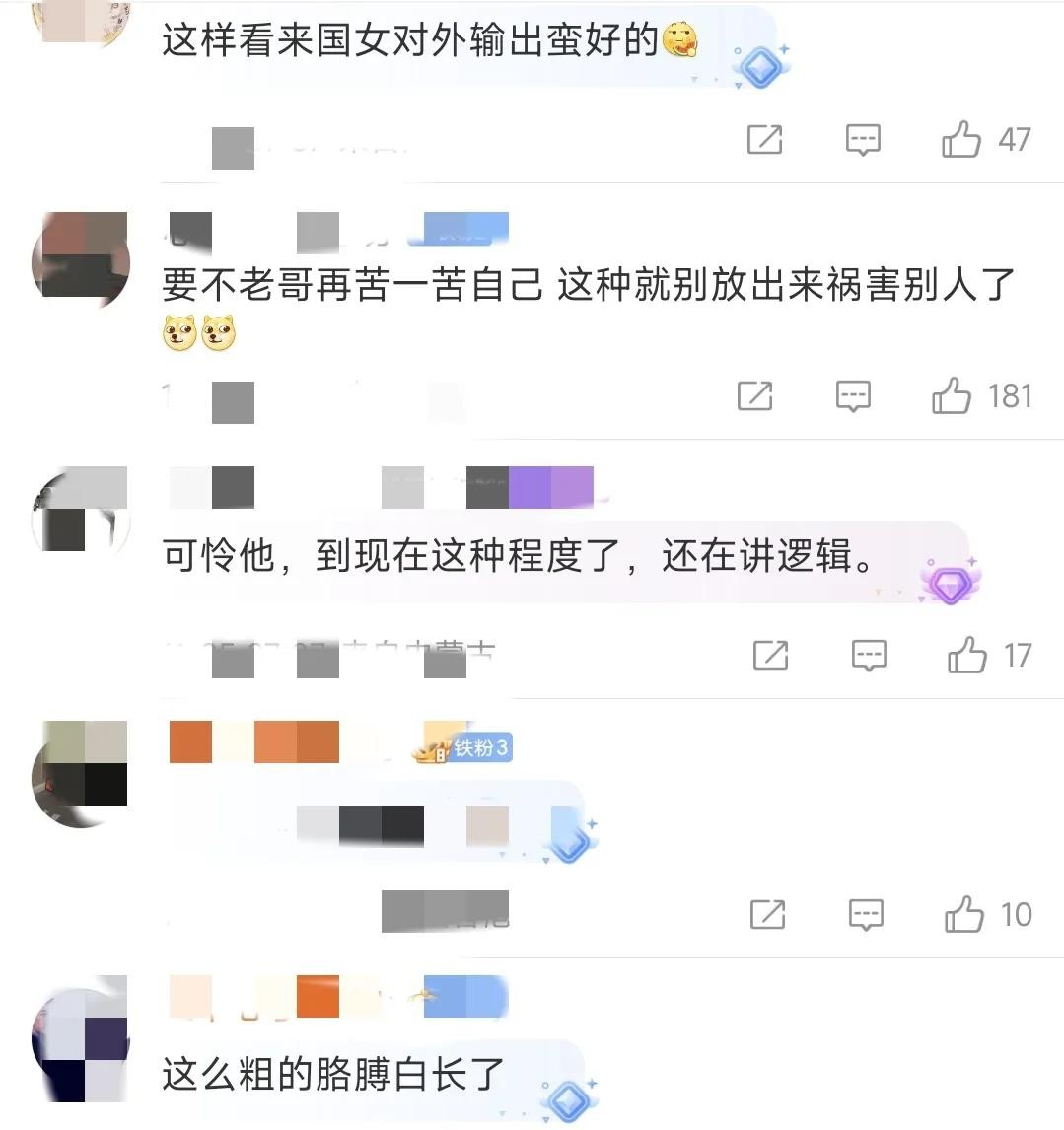Viewport: 1064px width, 1130px height.
Task: Share the comment with 47 likes
Action: pyautogui.click(x=764, y=141)
